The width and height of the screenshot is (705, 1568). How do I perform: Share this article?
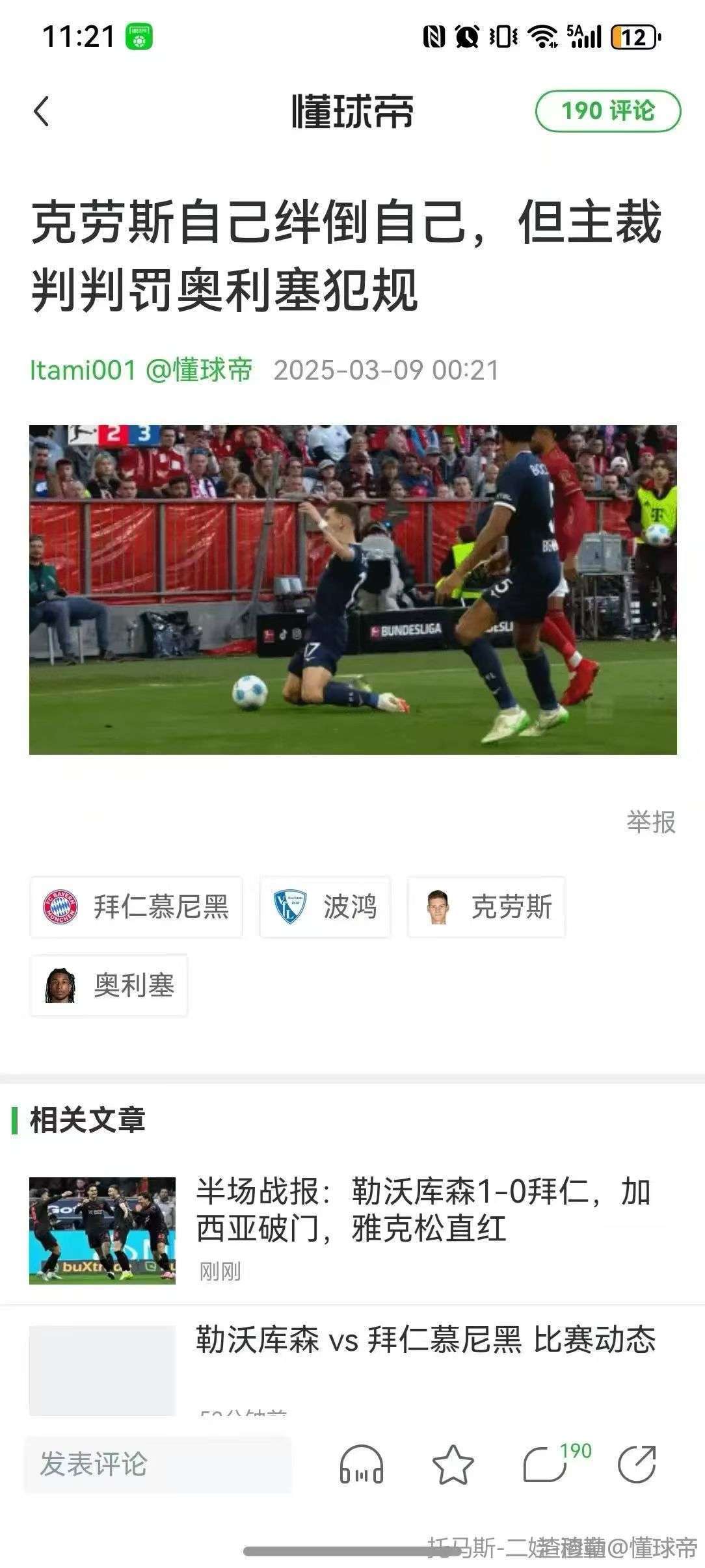point(637,1465)
